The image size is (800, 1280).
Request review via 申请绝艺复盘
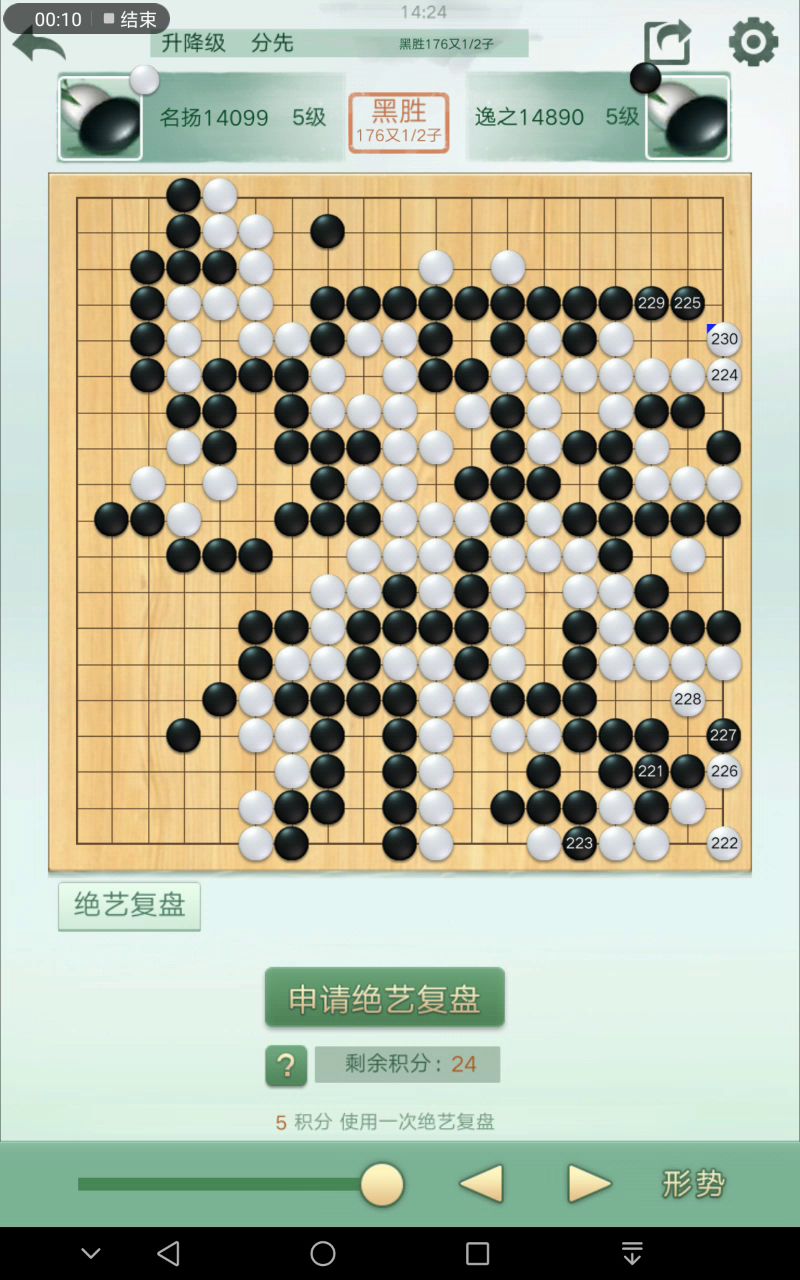tap(384, 998)
